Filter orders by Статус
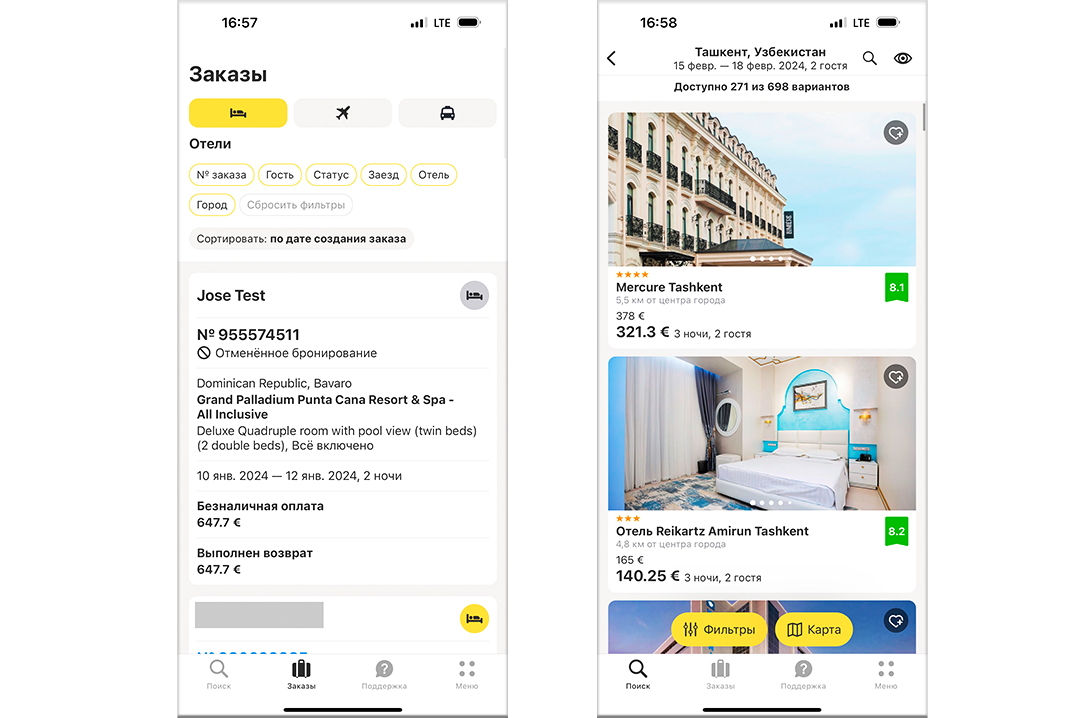Screen dimensions: 1080x718 tap(330, 175)
